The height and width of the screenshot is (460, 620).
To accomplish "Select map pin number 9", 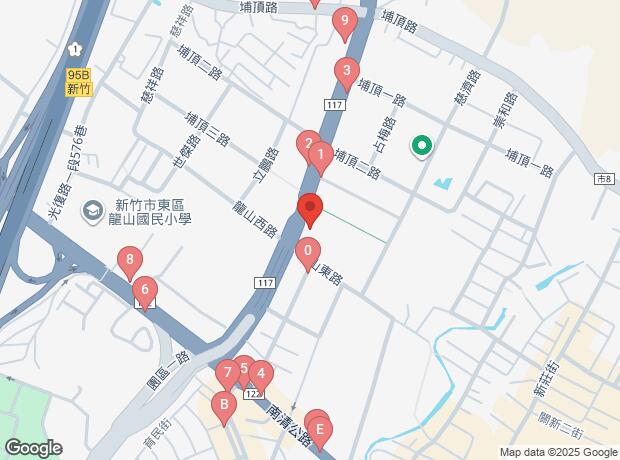I will [345, 20].
